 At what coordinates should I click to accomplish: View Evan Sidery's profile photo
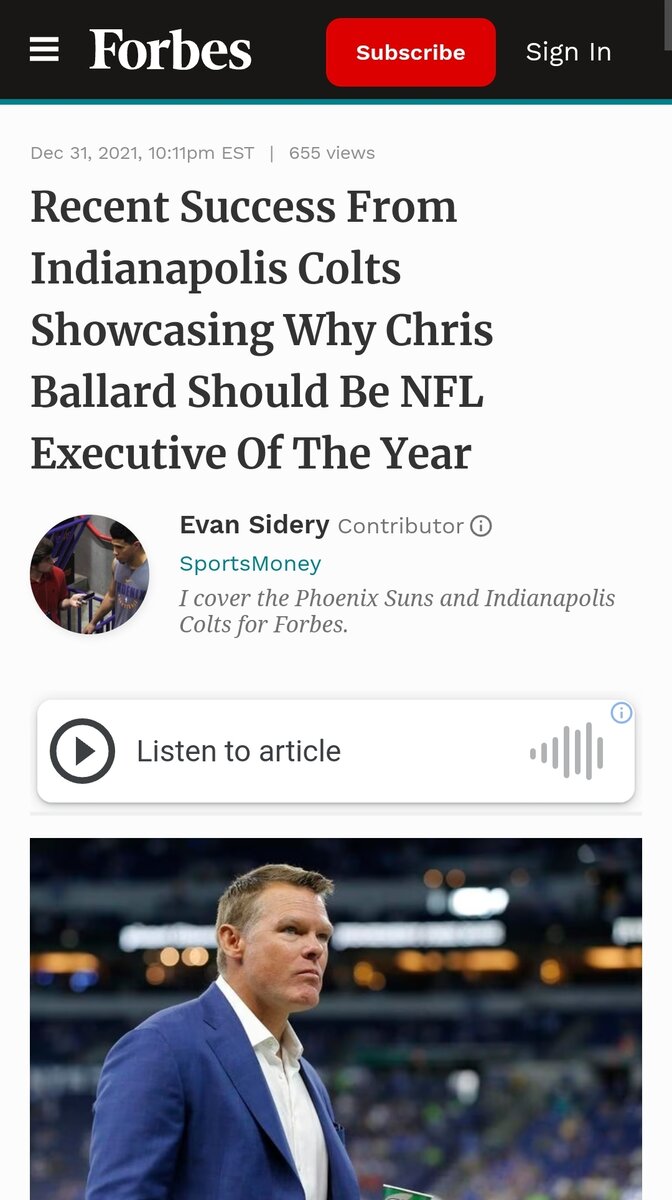click(x=89, y=574)
